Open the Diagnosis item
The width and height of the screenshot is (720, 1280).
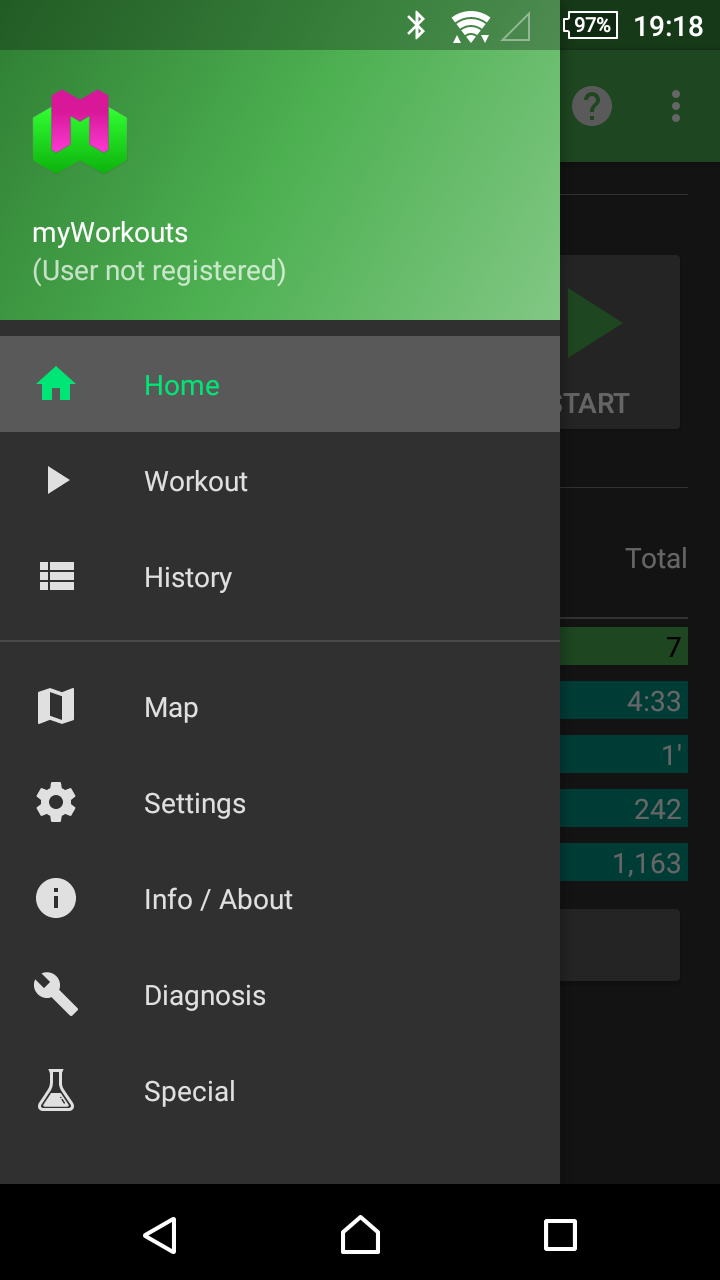coord(280,994)
